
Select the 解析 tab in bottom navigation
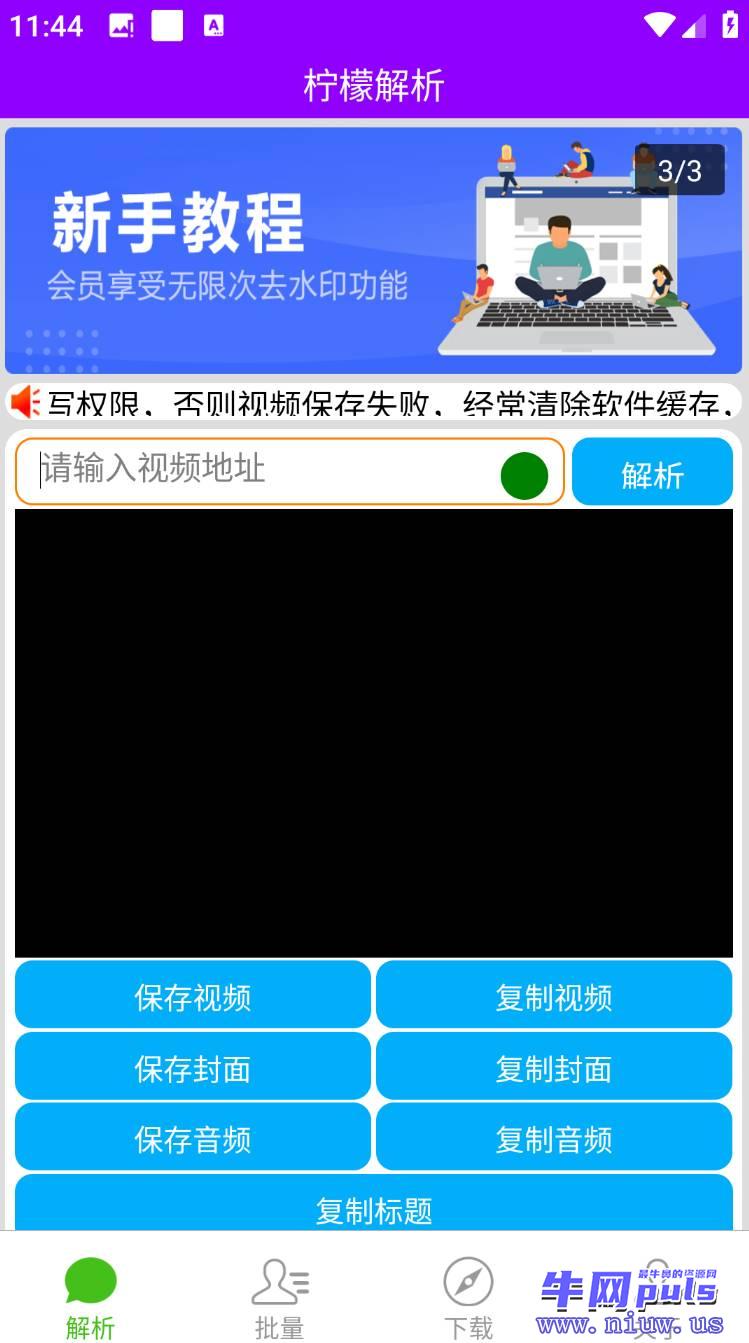coord(91,1297)
